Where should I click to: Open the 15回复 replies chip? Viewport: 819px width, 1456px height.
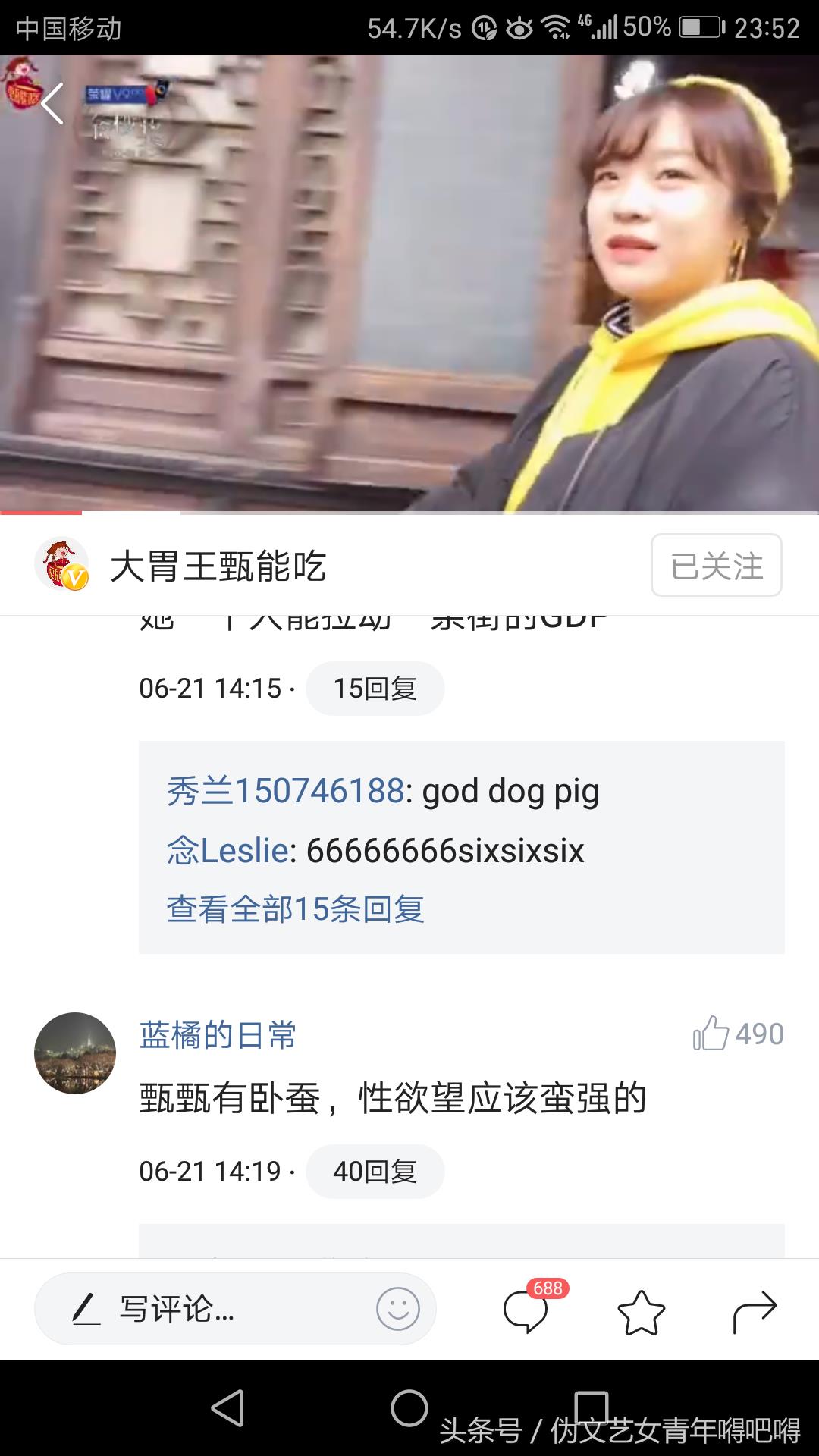375,689
